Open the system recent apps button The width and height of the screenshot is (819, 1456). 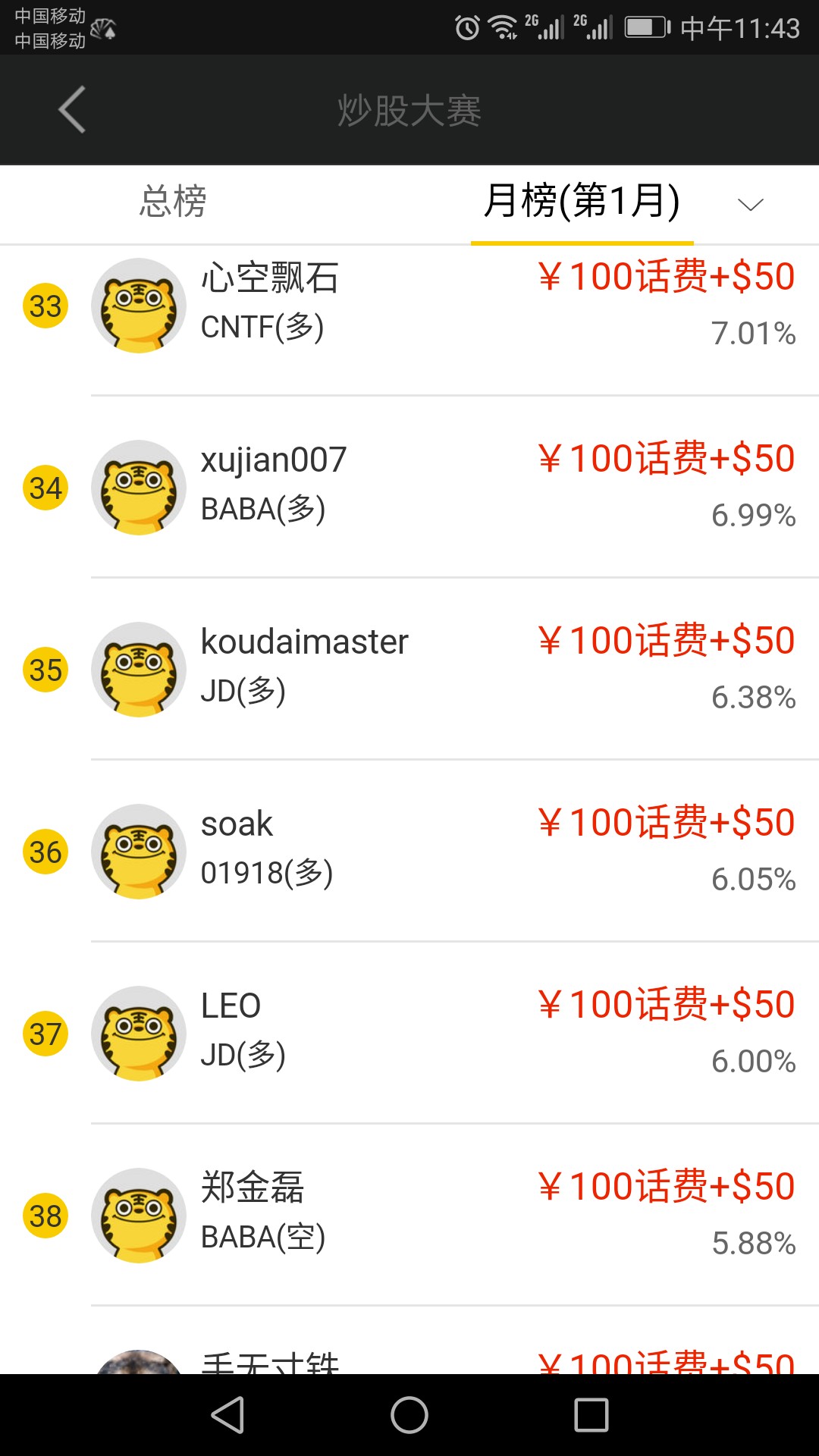pos(591,1415)
